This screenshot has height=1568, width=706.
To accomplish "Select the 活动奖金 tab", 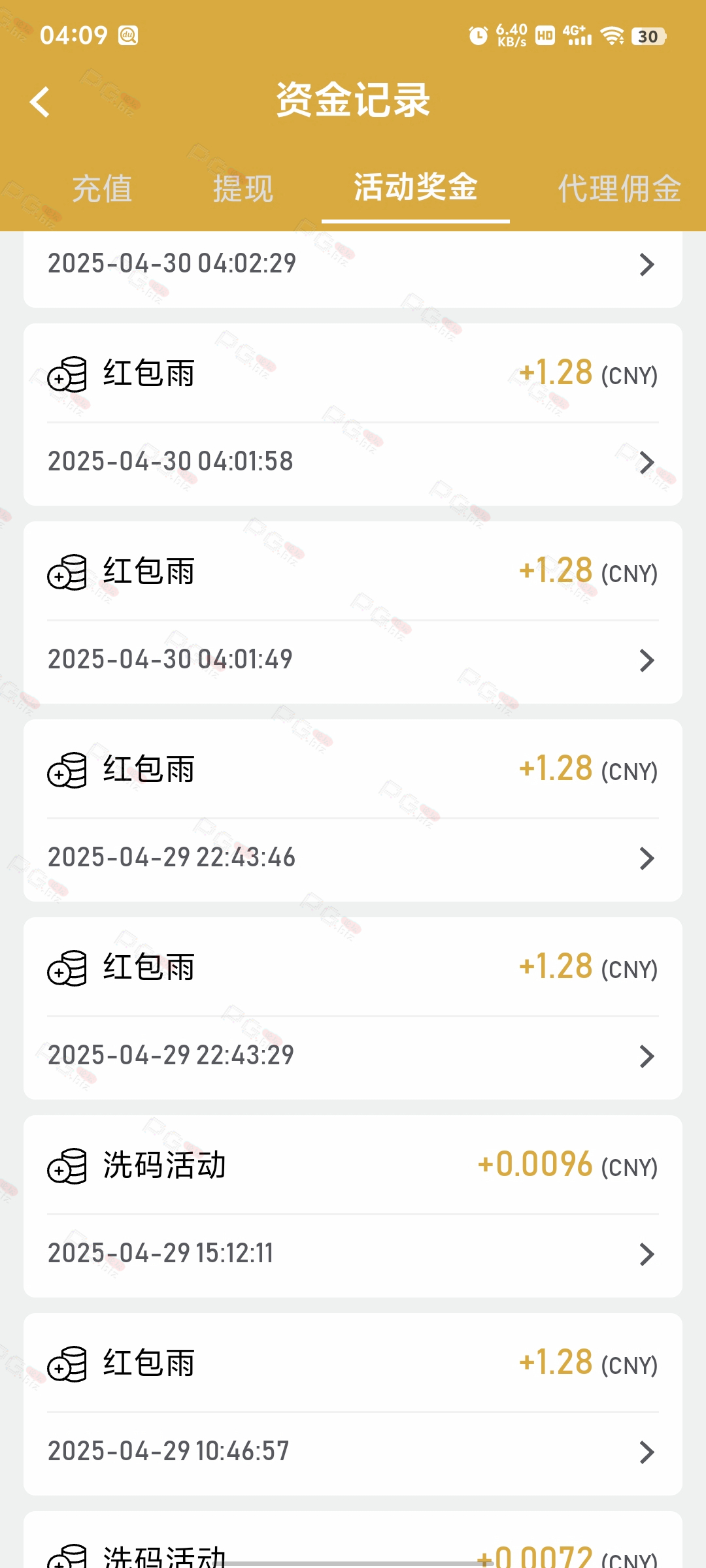I will coord(416,188).
